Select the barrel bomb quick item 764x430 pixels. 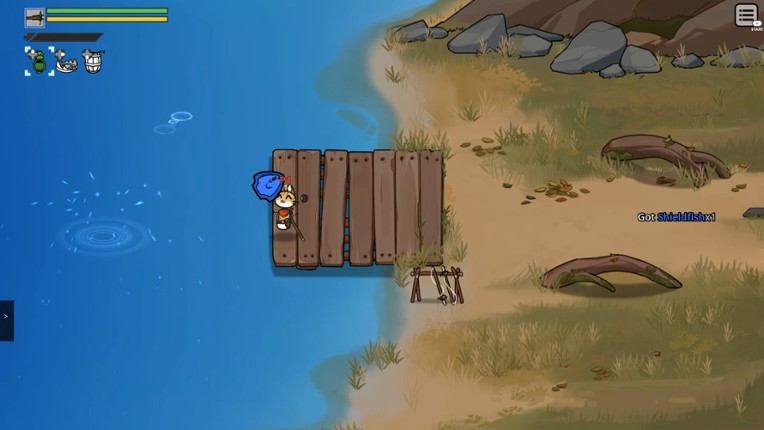[x=92, y=62]
